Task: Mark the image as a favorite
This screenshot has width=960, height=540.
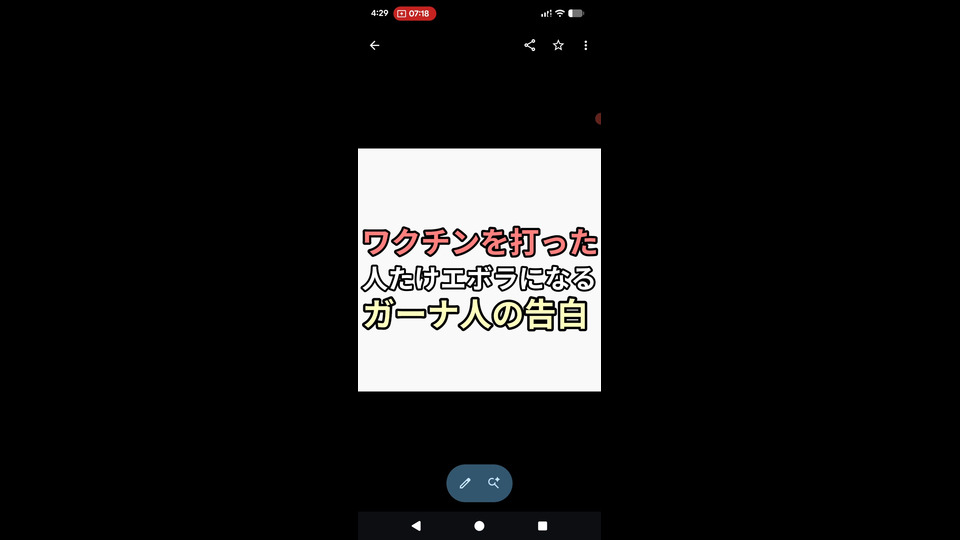Action: (558, 45)
